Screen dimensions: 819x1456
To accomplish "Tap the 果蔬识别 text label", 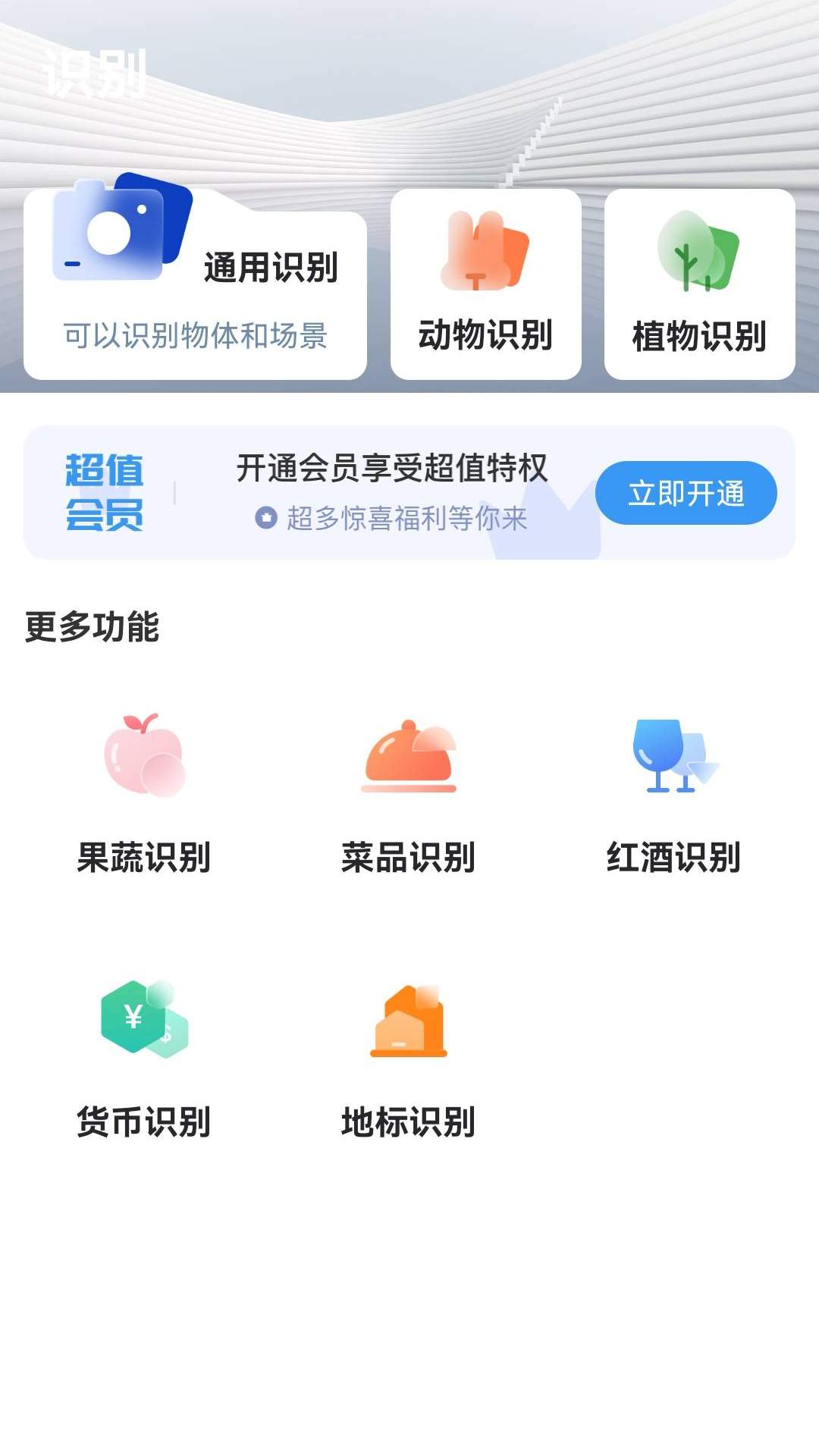I will pyautogui.click(x=144, y=857).
